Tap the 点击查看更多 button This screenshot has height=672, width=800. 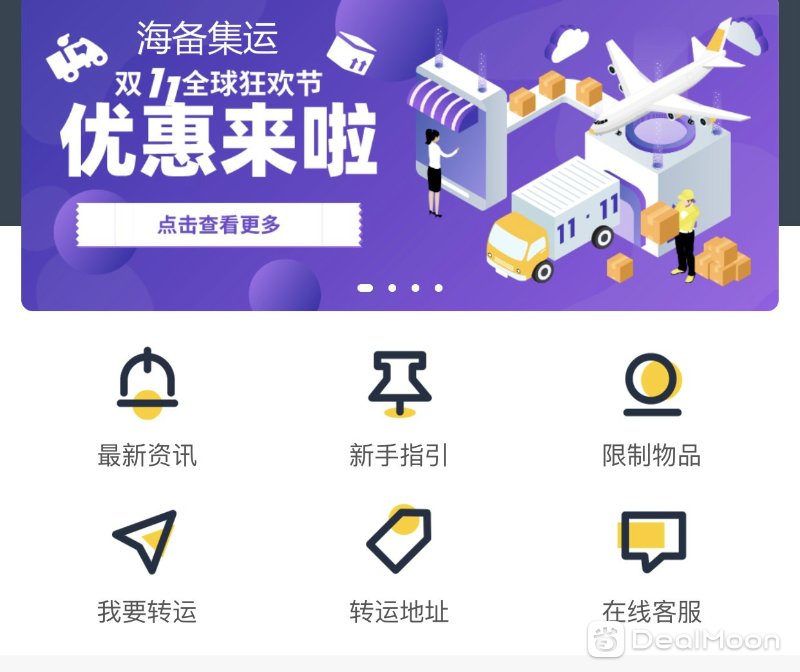218,225
